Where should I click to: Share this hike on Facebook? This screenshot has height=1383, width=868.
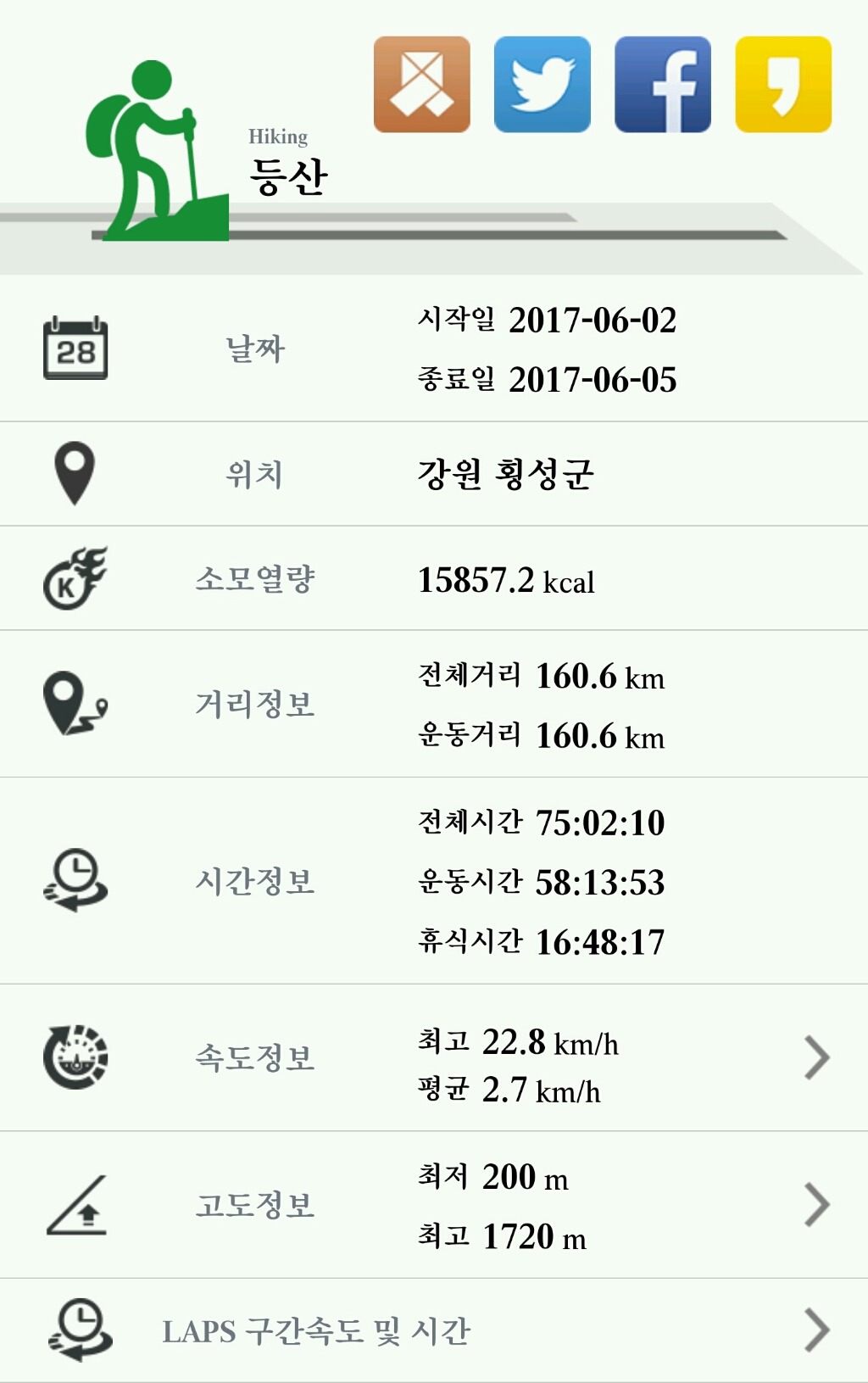[x=663, y=84]
